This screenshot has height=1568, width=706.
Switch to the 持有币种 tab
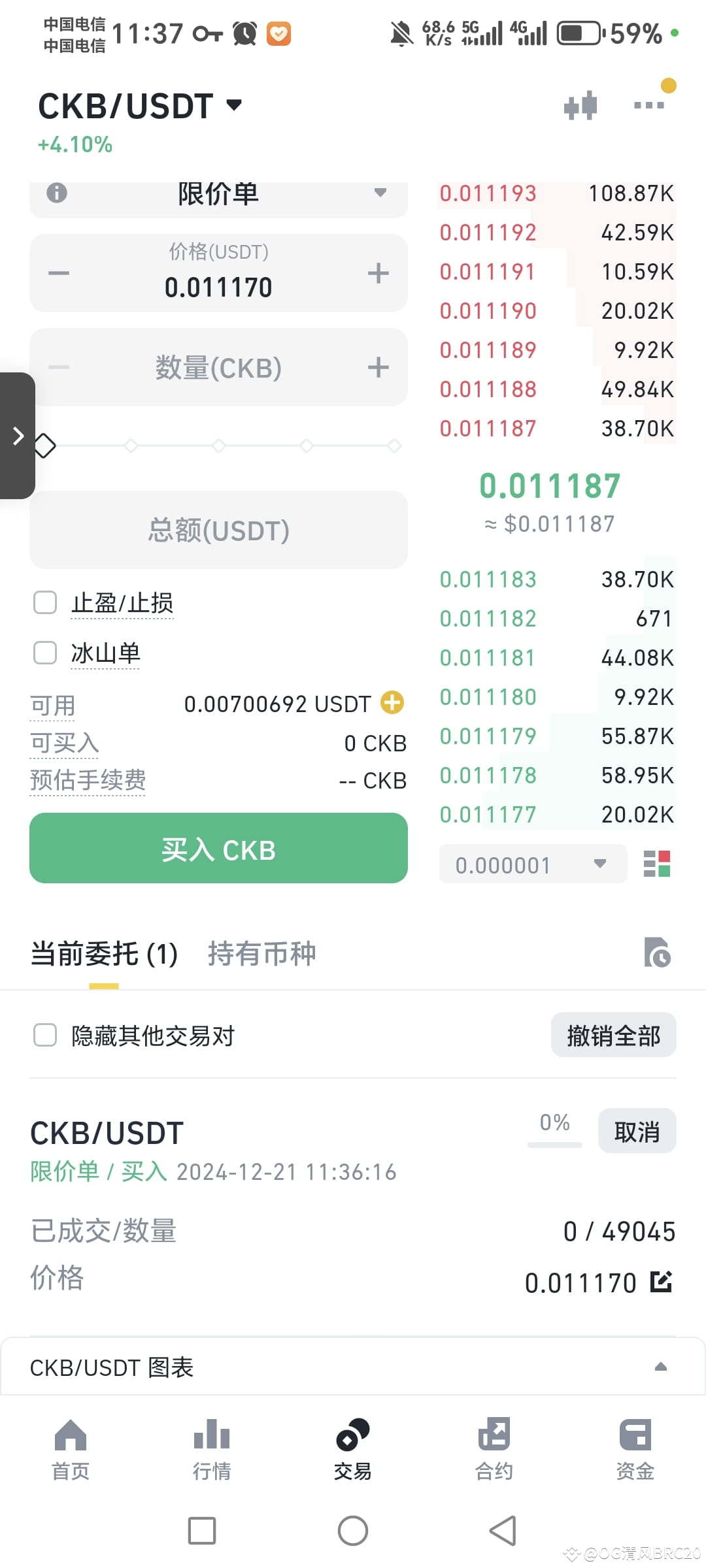pyautogui.click(x=261, y=954)
